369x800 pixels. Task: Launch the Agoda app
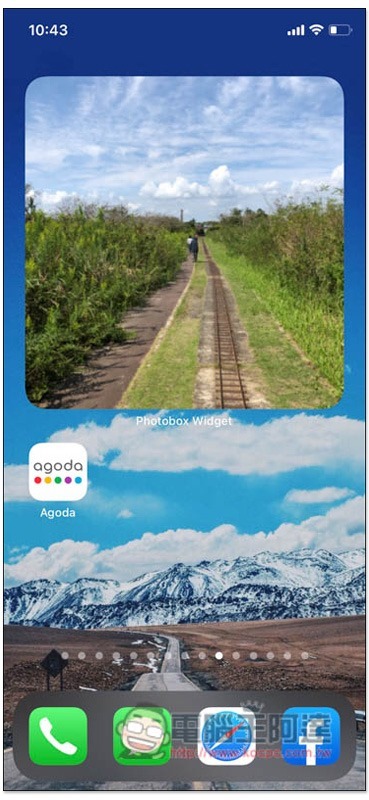58,471
